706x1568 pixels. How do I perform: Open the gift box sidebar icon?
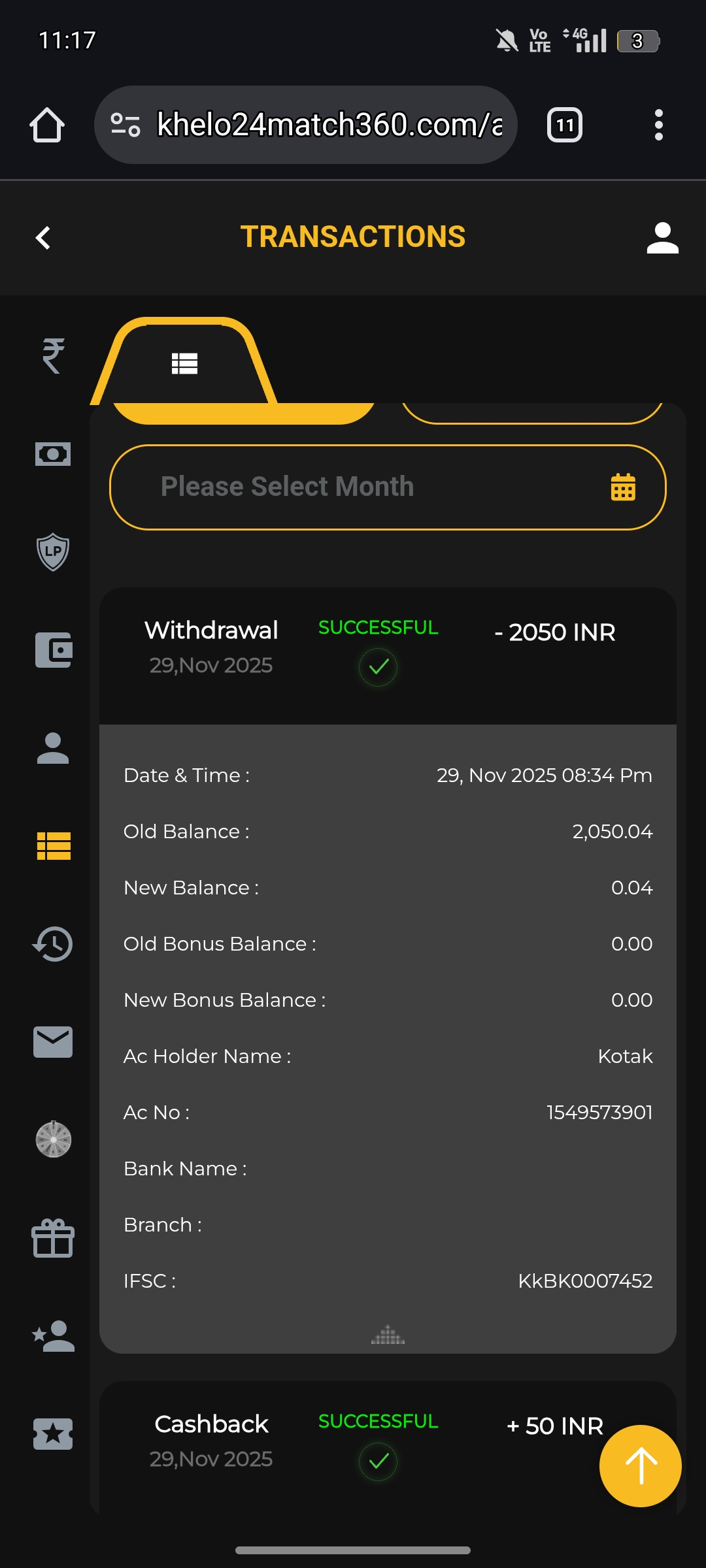click(53, 1238)
